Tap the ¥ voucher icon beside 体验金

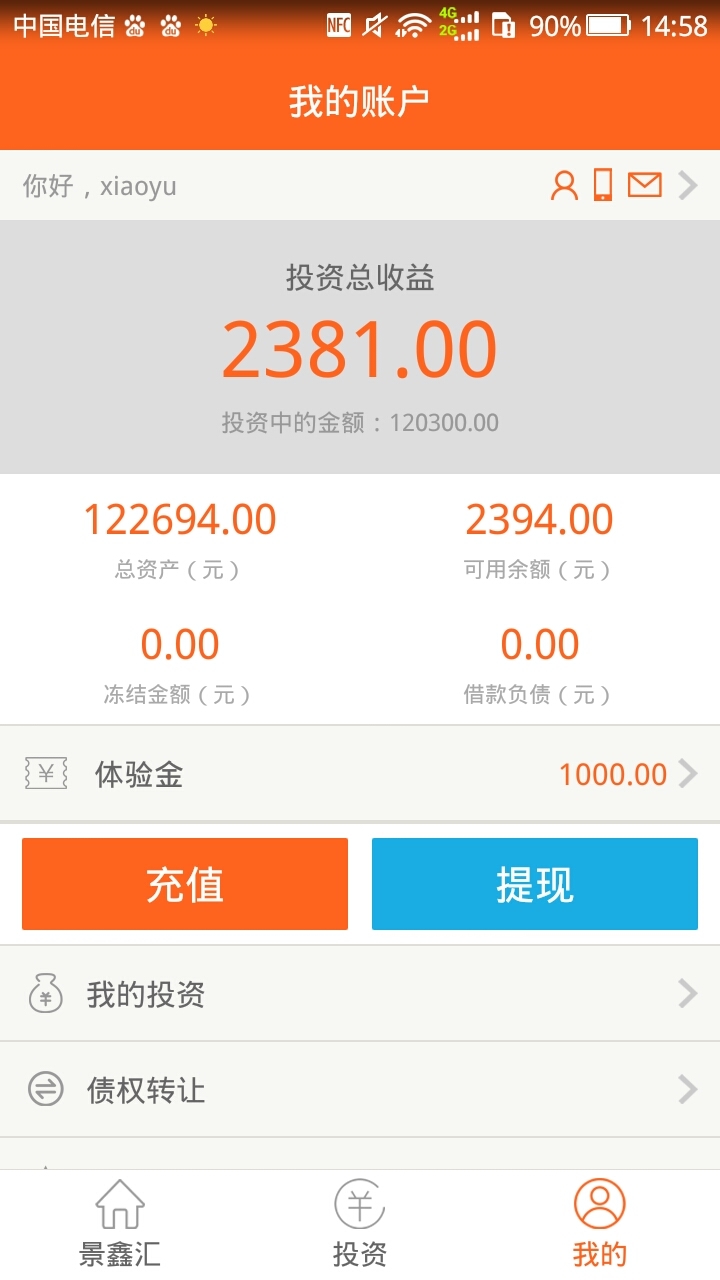pos(42,773)
